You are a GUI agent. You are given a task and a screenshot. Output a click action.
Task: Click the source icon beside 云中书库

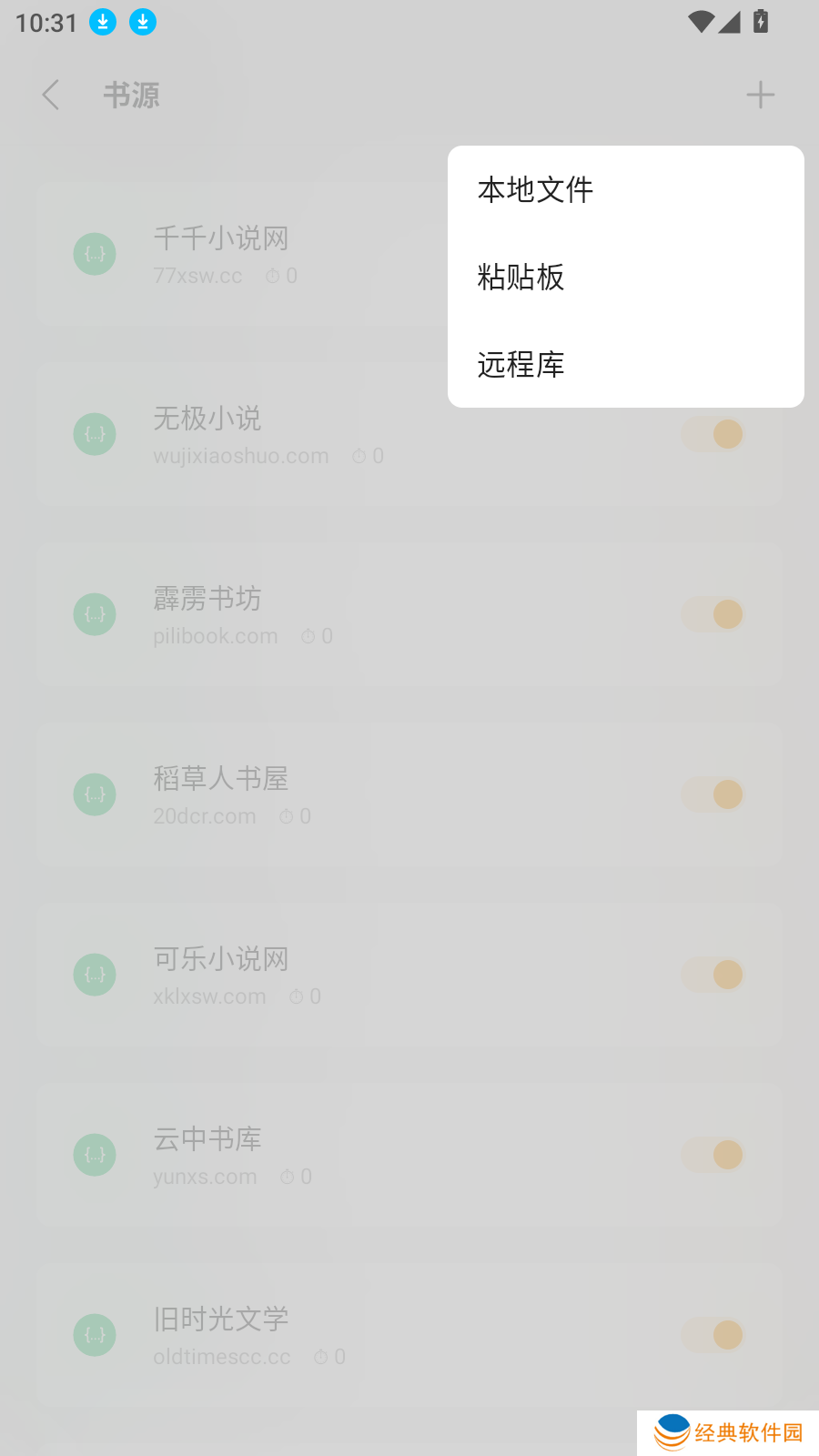(x=94, y=1155)
